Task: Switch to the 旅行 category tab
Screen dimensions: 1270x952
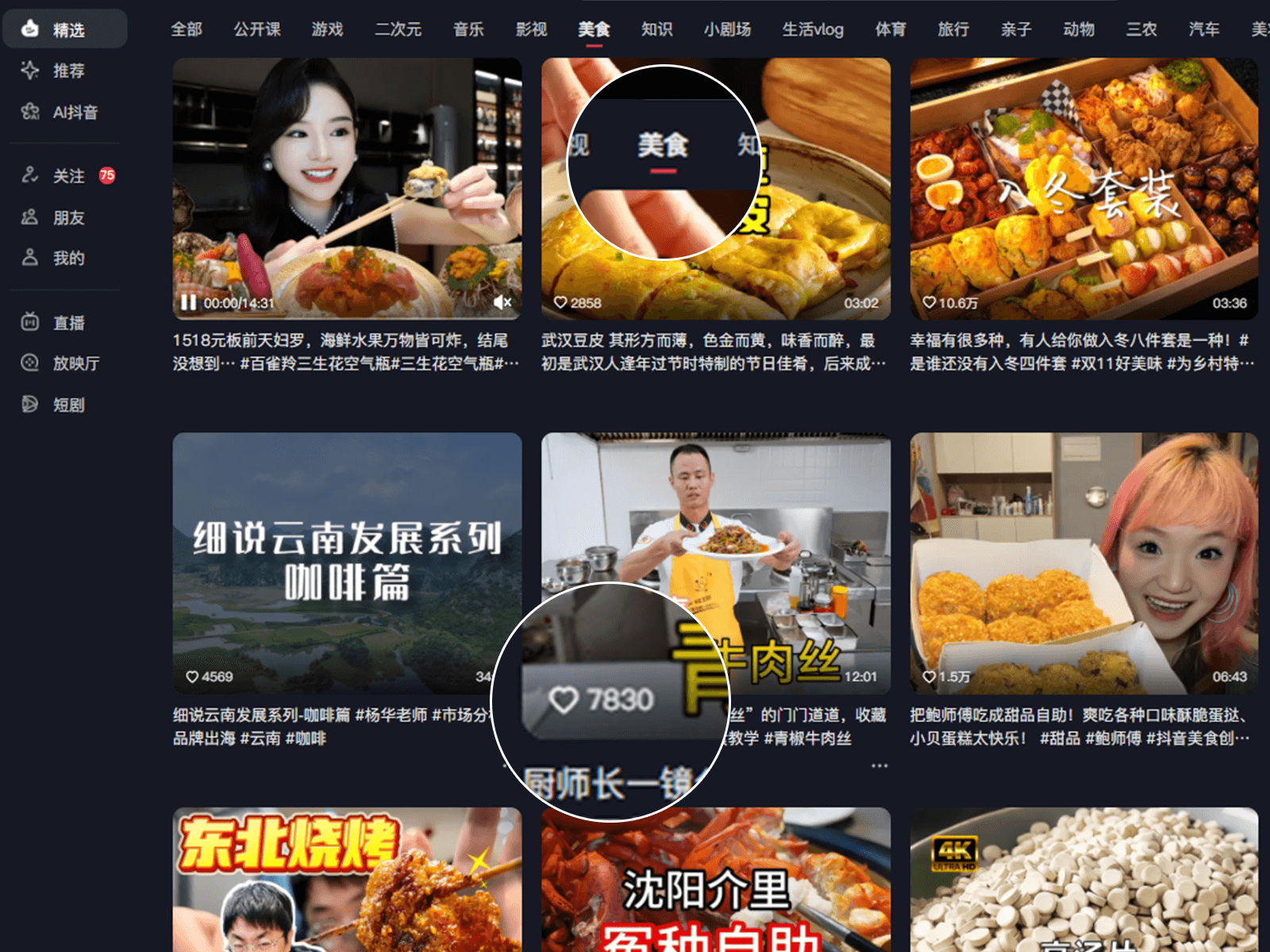Action: tap(952, 29)
